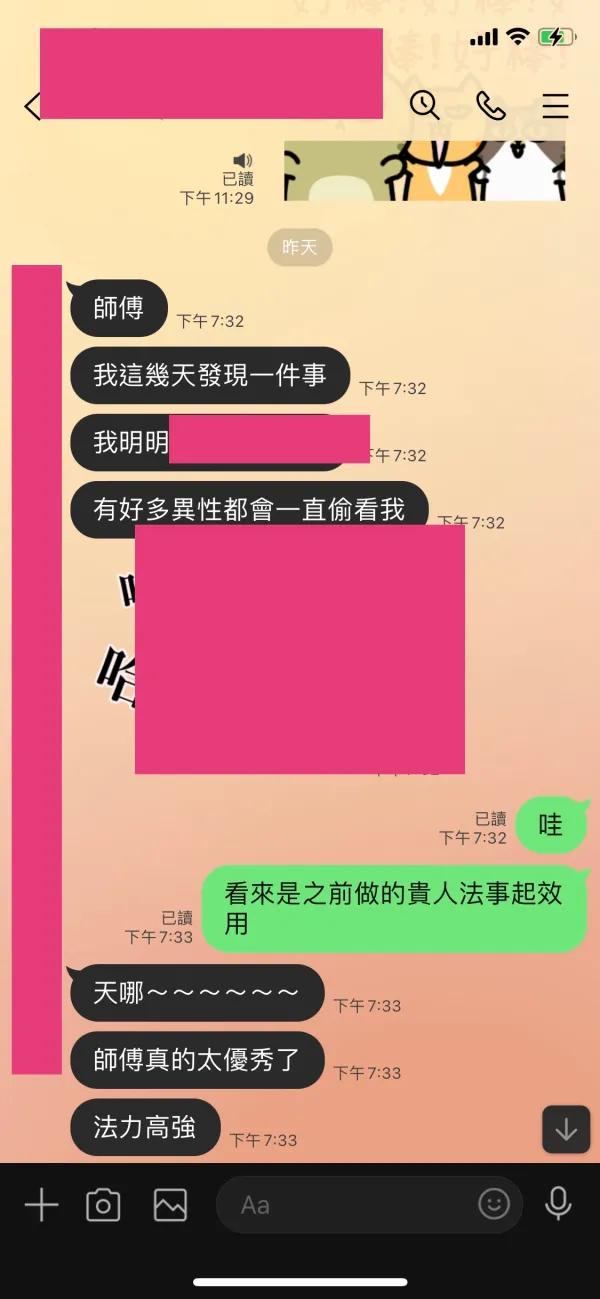This screenshot has width=600, height=1299.
Task: Record a voice message with the microphone
Action: pos(558,1204)
